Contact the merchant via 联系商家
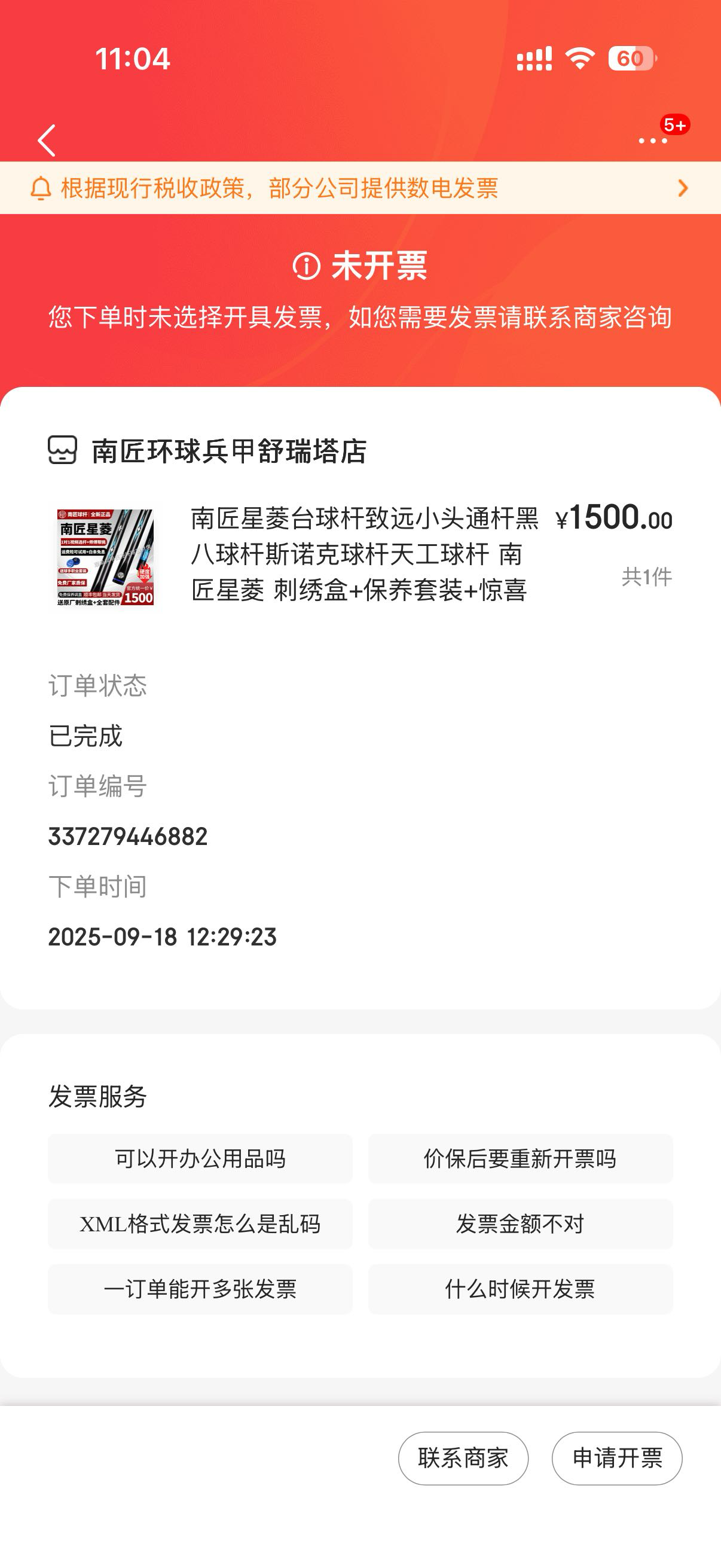Image resolution: width=721 pixels, height=1568 pixels. point(463,1458)
